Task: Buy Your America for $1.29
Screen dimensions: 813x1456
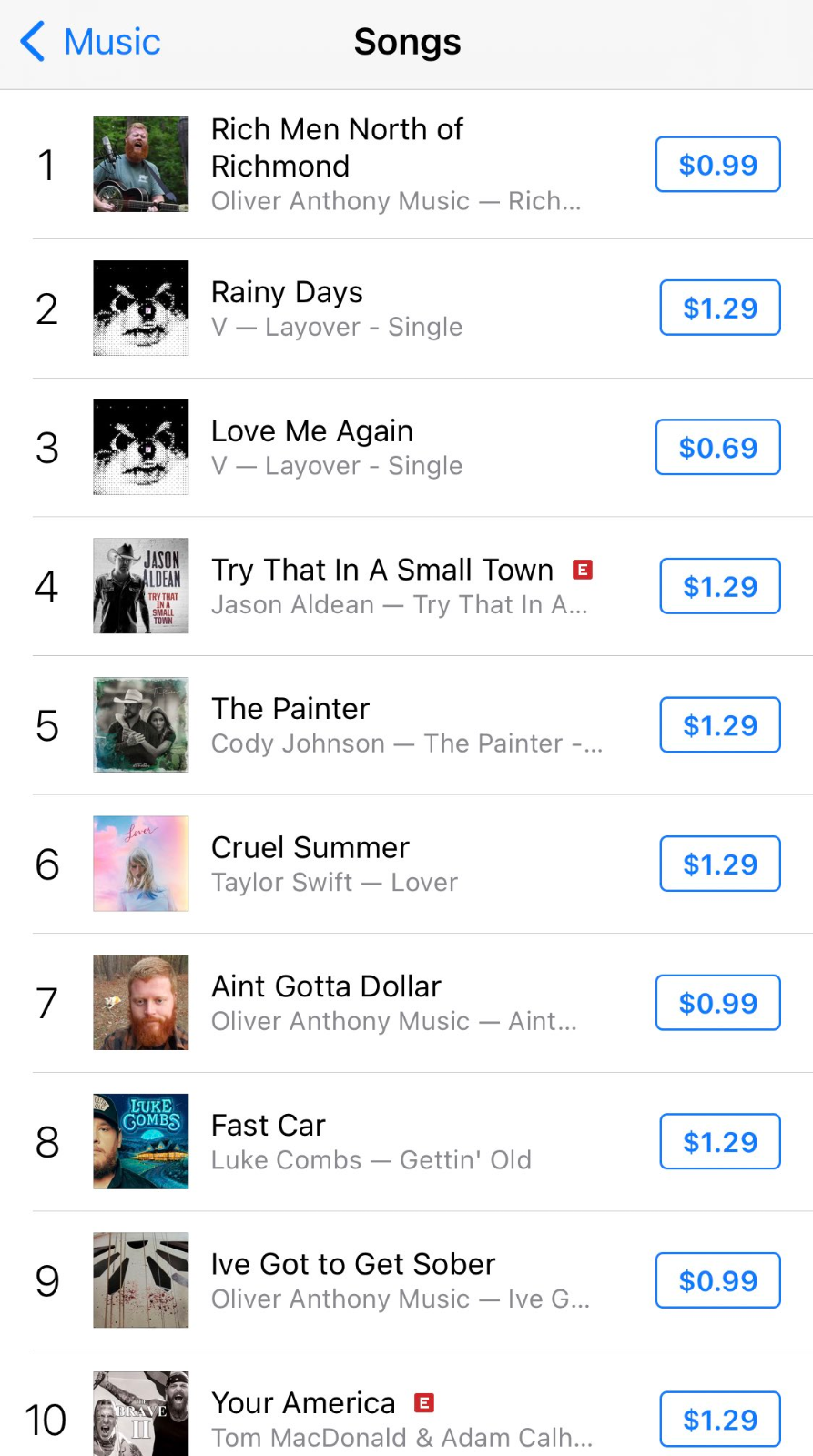Action: click(x=719, y=1419)
